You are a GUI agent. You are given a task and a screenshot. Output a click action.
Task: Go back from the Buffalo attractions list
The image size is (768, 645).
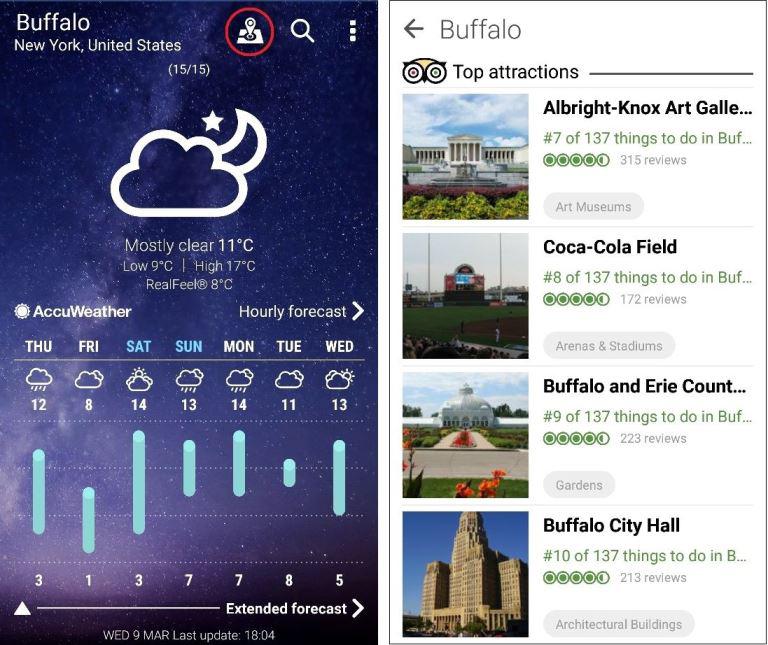point(414,30)
